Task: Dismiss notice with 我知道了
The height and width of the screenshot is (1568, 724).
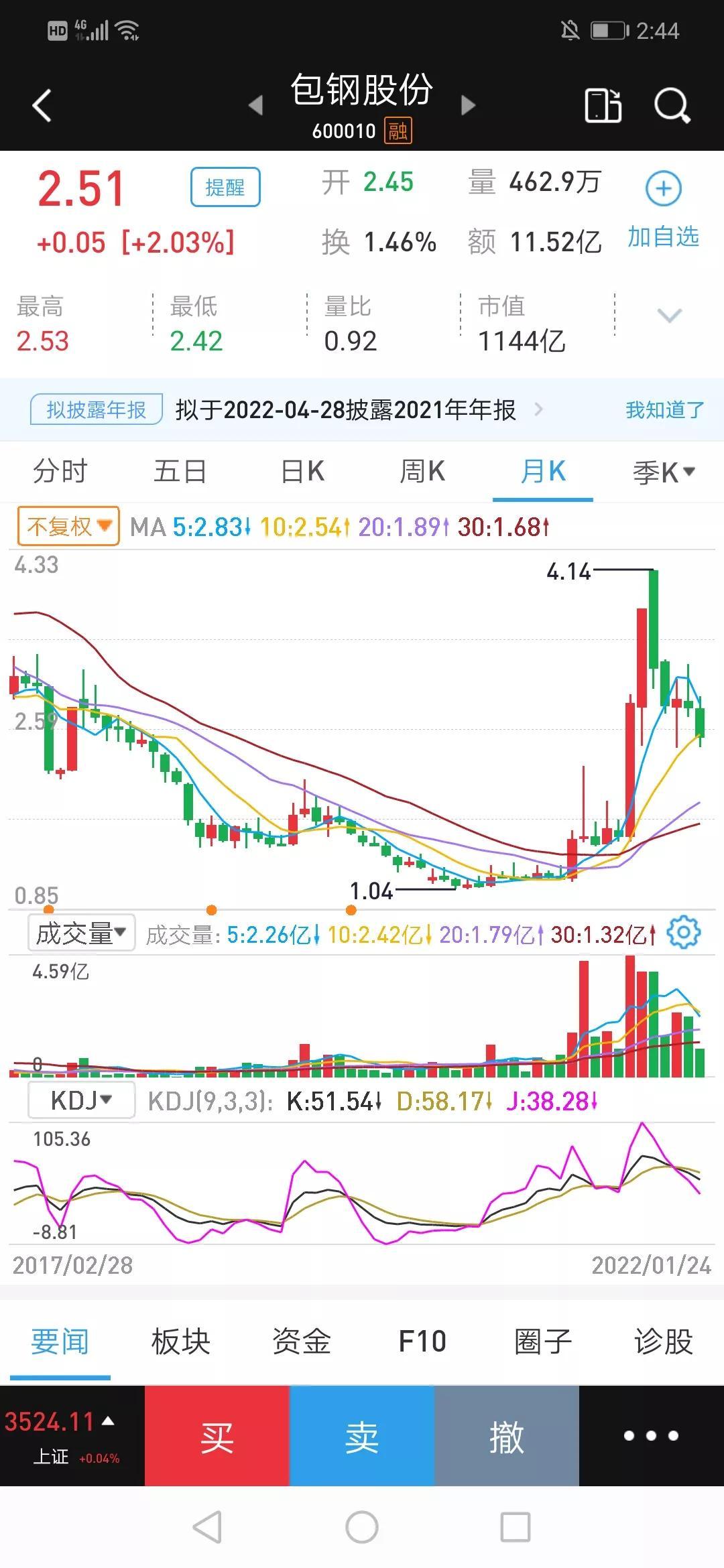Action: 664,409
